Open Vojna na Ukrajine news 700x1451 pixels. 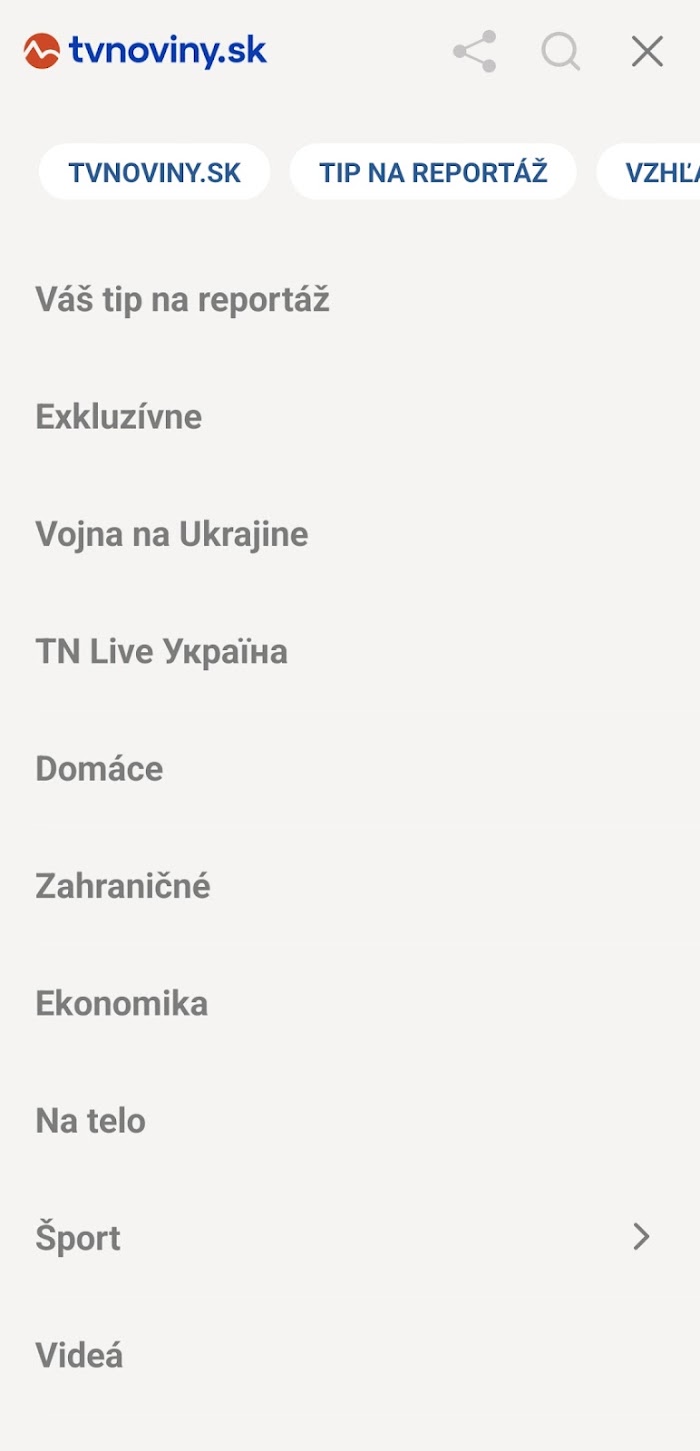coord(172,534)
